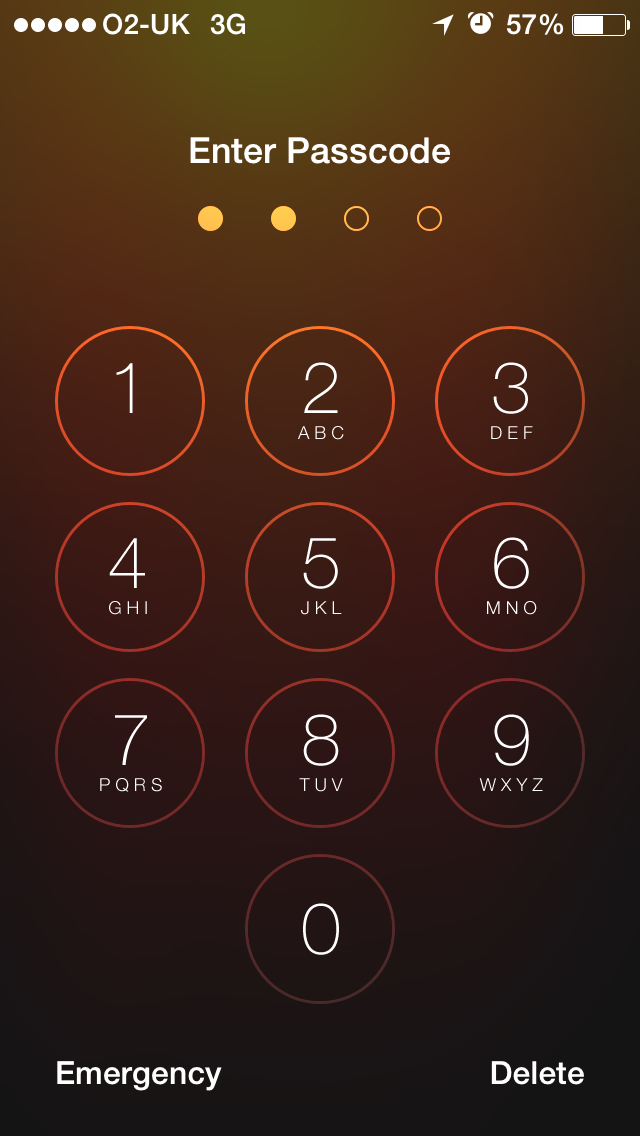Enter digit 1 on the keypad
The width and height of the screenshot is (640, 1136).
tap(130, 401)
